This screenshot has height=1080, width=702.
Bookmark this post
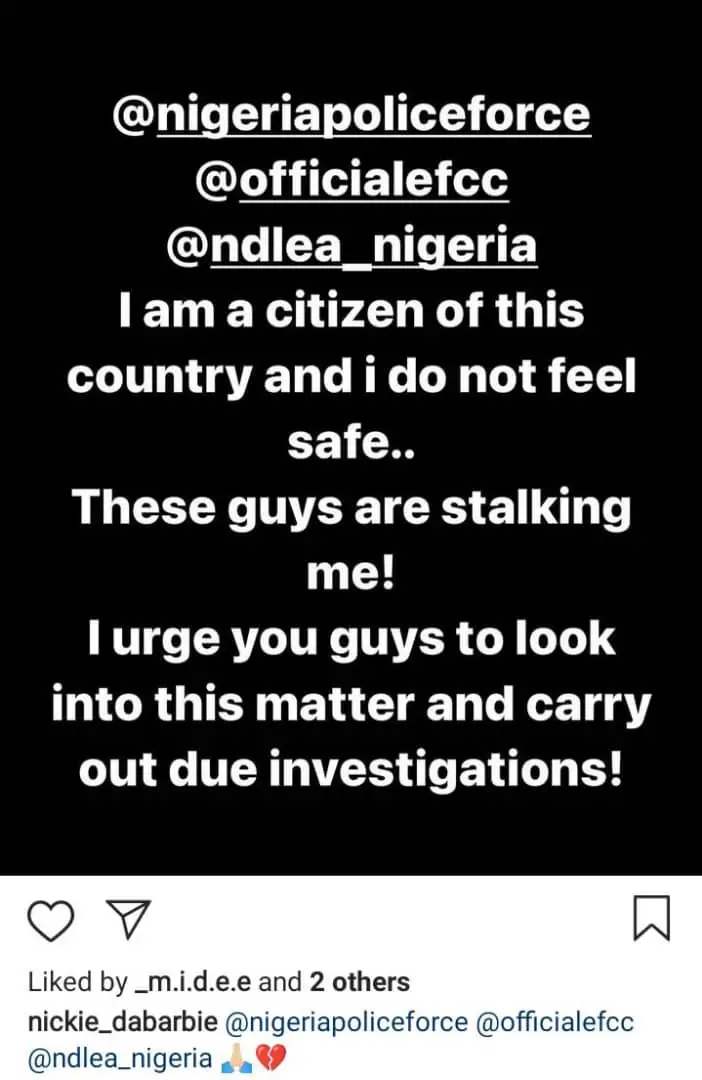click(x=651, y=919)
